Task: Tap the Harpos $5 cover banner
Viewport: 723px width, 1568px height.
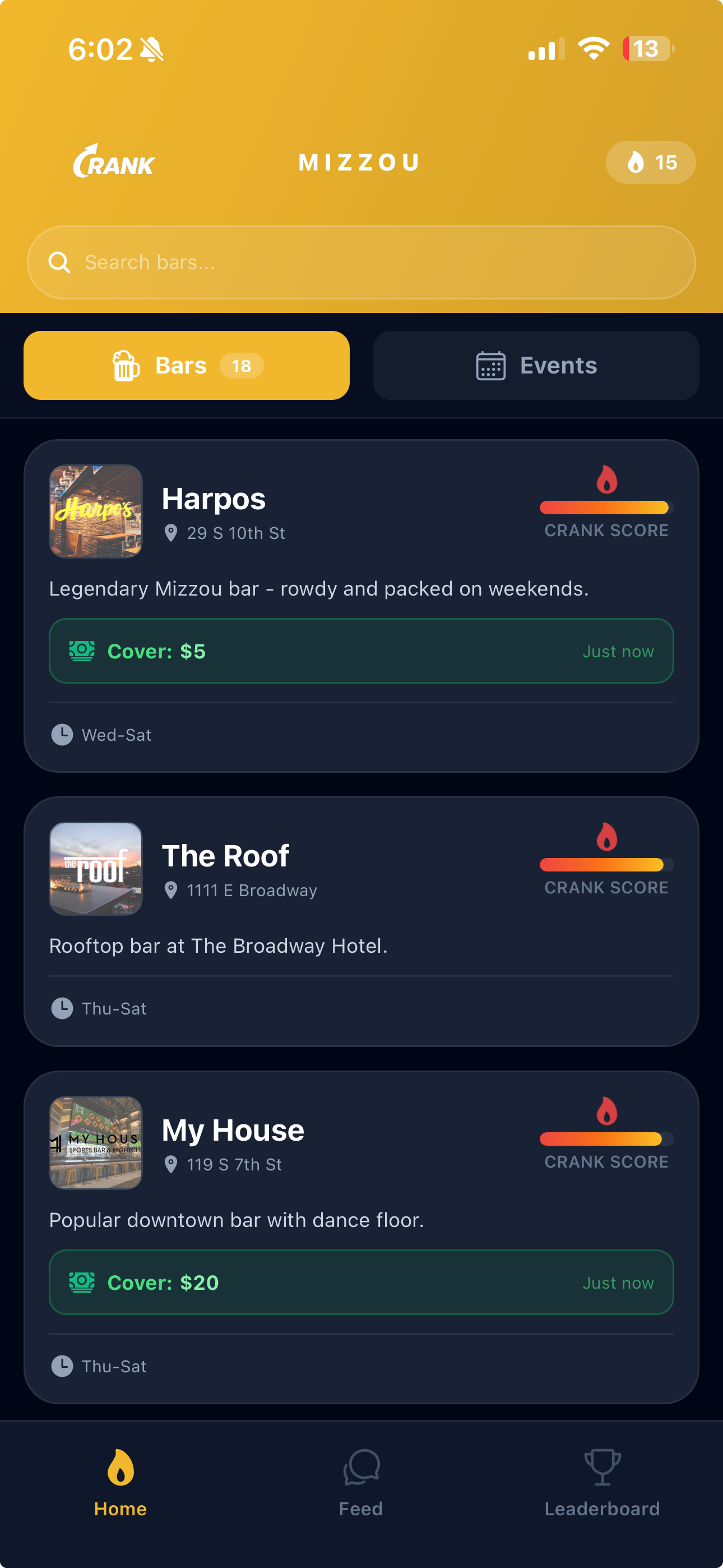Action: click(361, 651)
